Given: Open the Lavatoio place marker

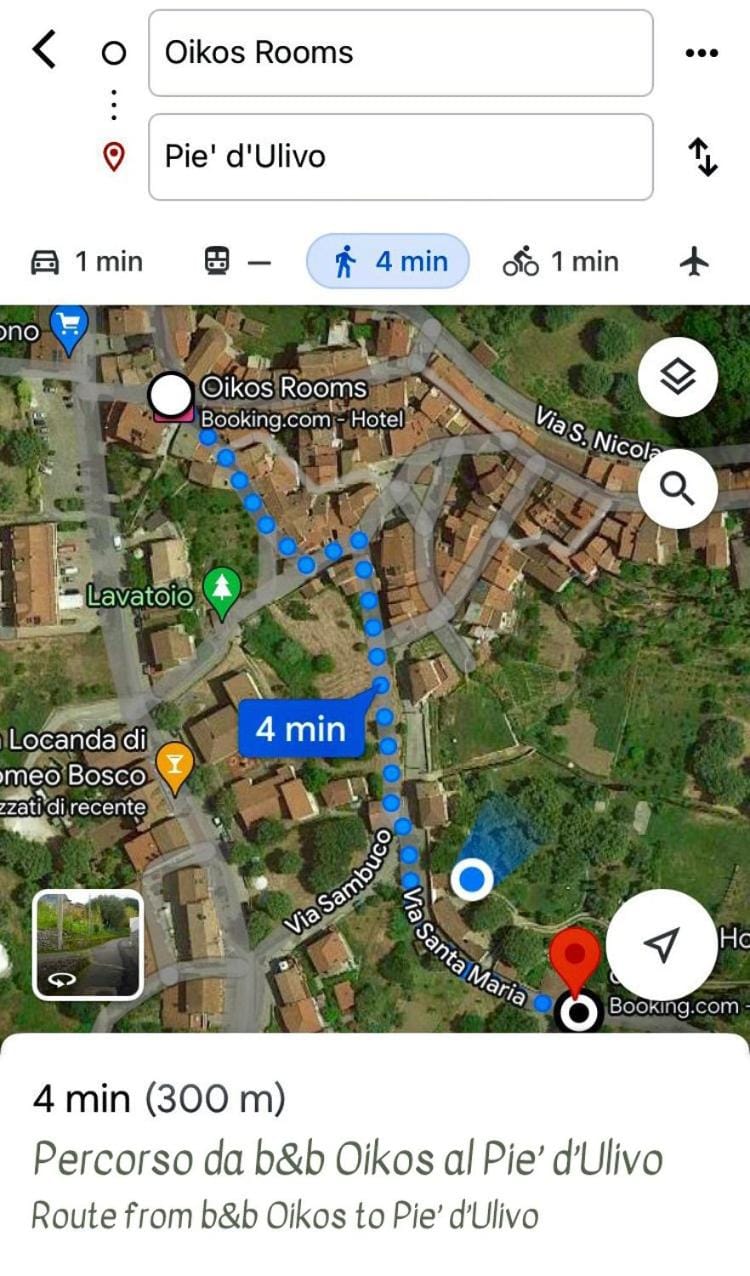Looking at the screenshot, I should click(x=222, y=592).
